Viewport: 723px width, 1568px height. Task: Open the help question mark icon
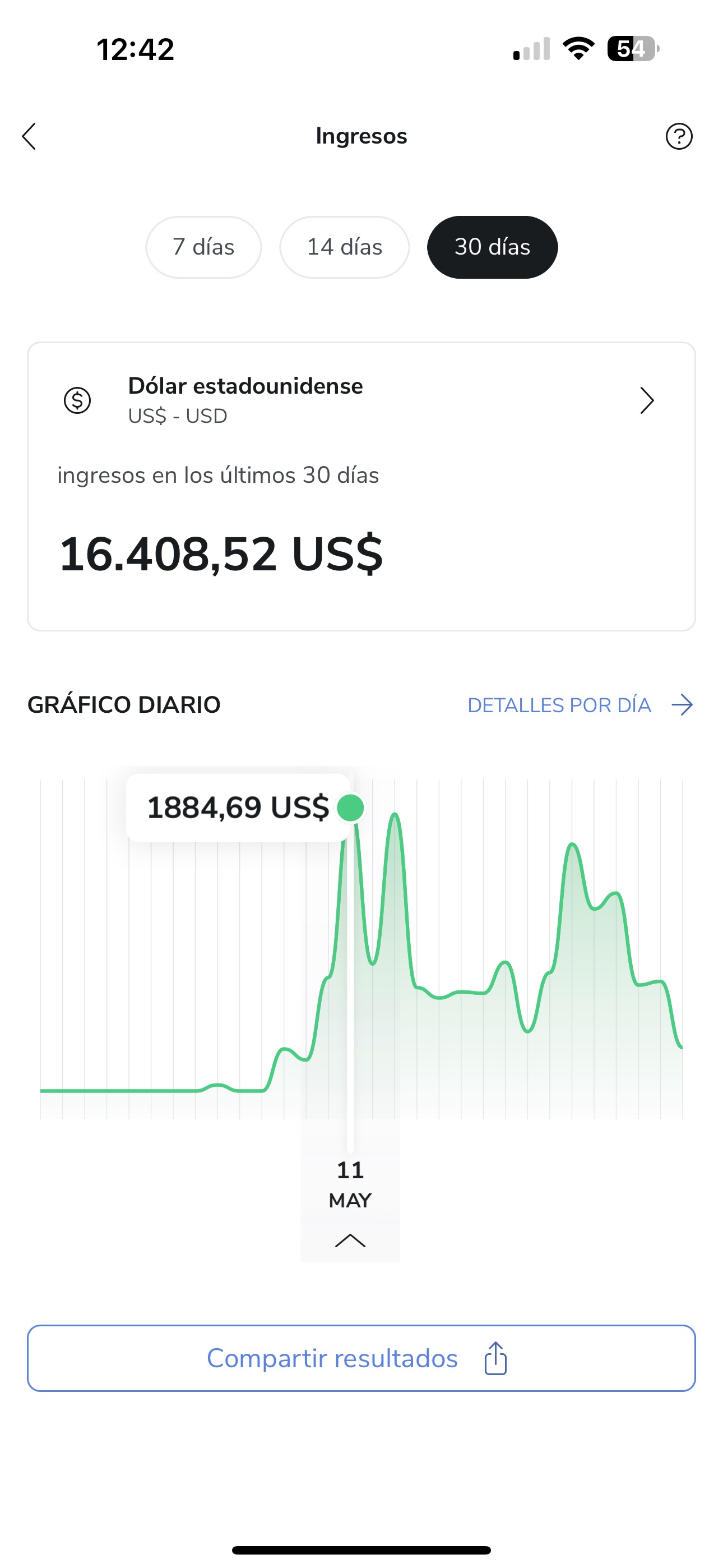[x=679, y=136]
